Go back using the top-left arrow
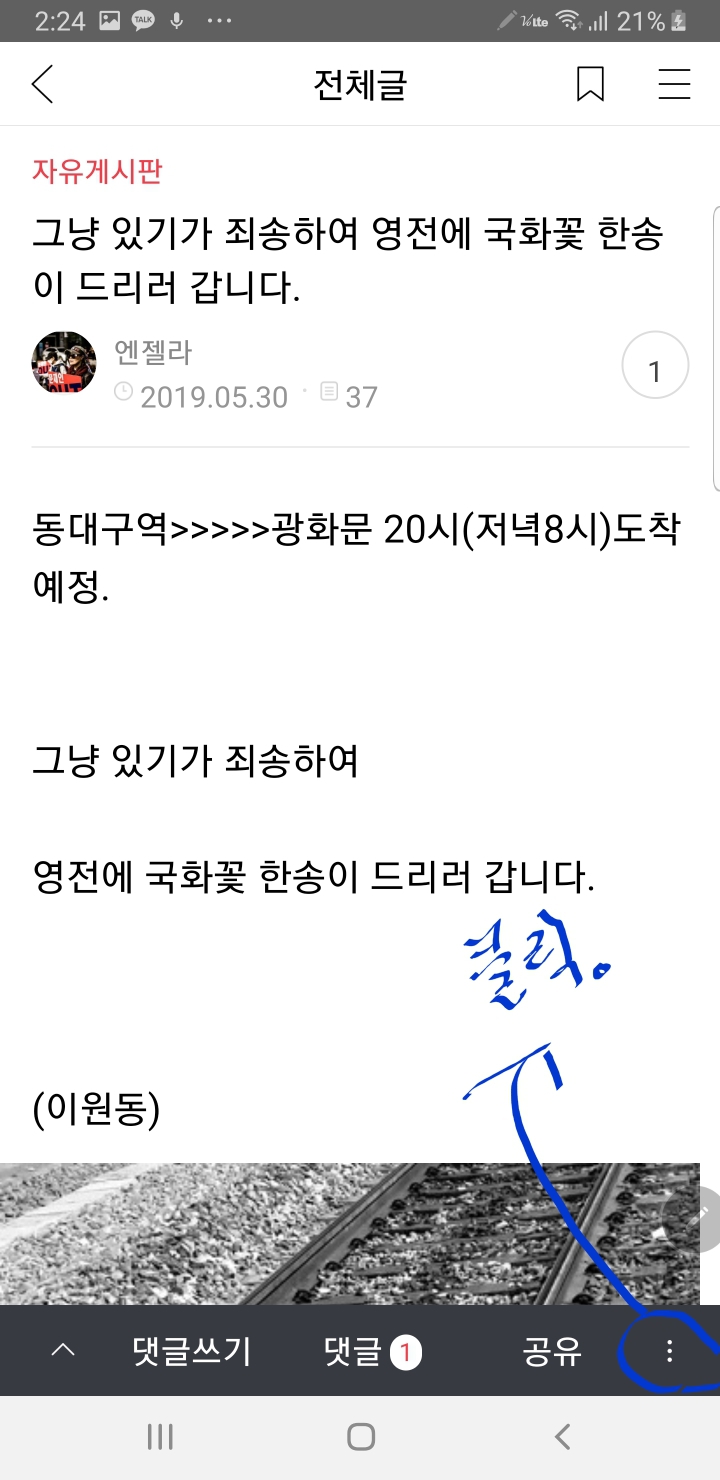The image size is (720, 1480). click(42, 85)
